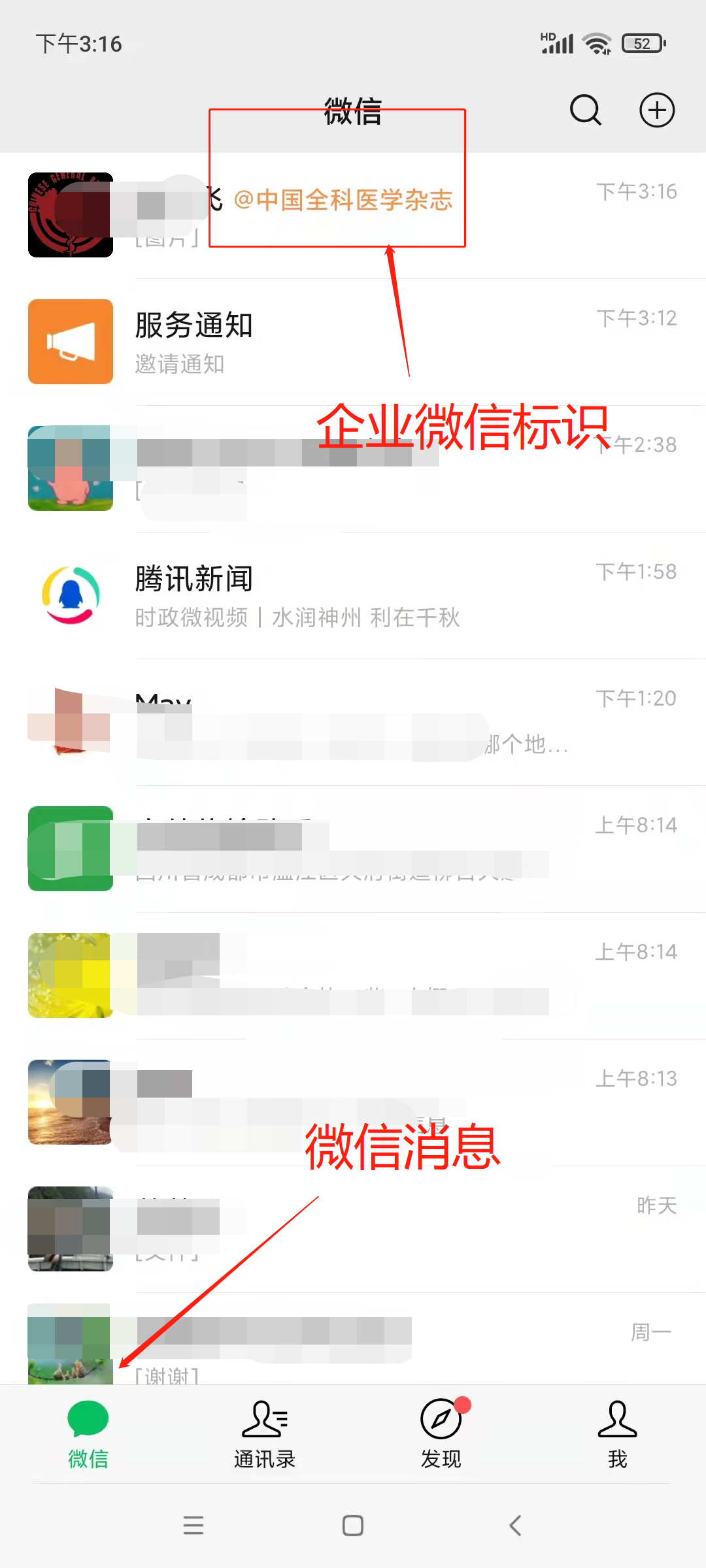Open the chat from 下午1:20
The height and width of the screenshot is (1568, 706).
[353, 722]
